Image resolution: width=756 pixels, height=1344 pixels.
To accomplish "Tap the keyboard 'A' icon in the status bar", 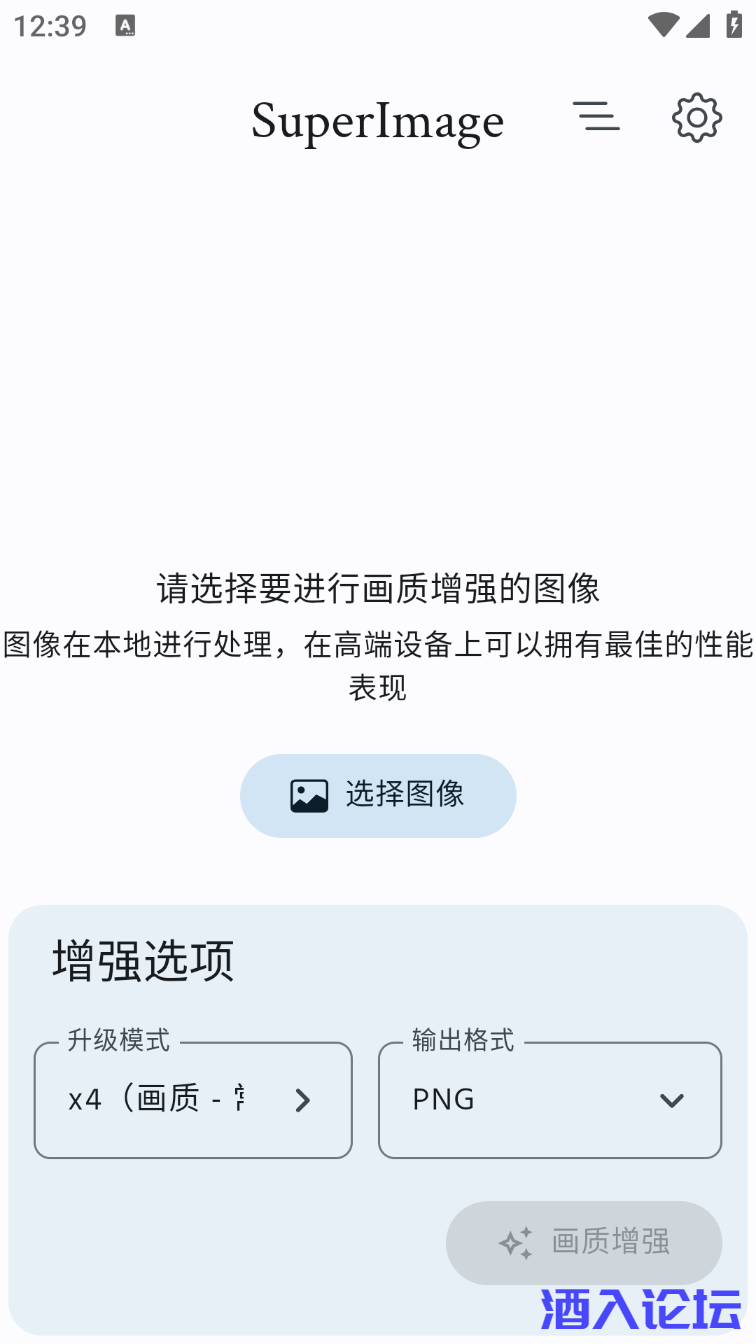I will click(126, 26).
